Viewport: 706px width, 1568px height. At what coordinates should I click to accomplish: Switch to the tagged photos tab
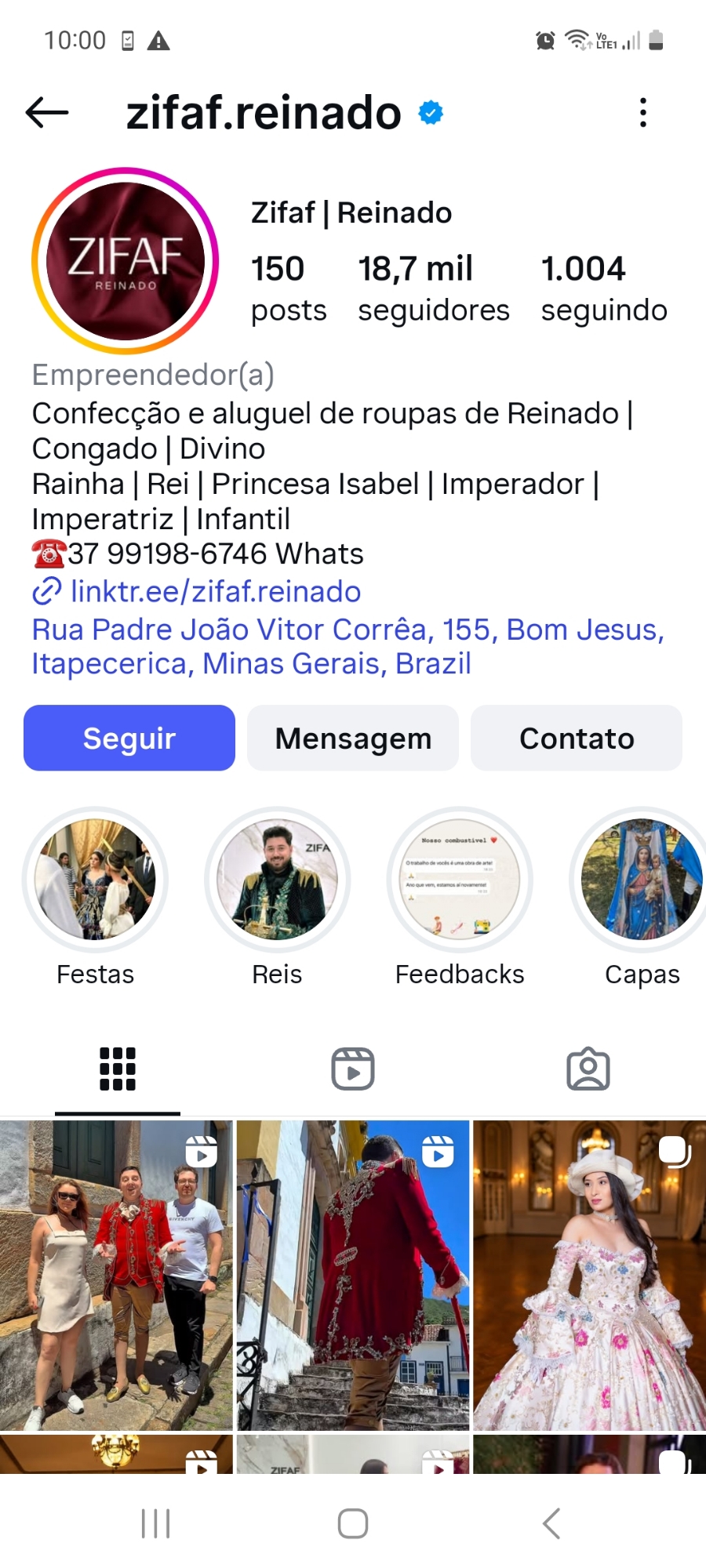[x=588, y=1069]
